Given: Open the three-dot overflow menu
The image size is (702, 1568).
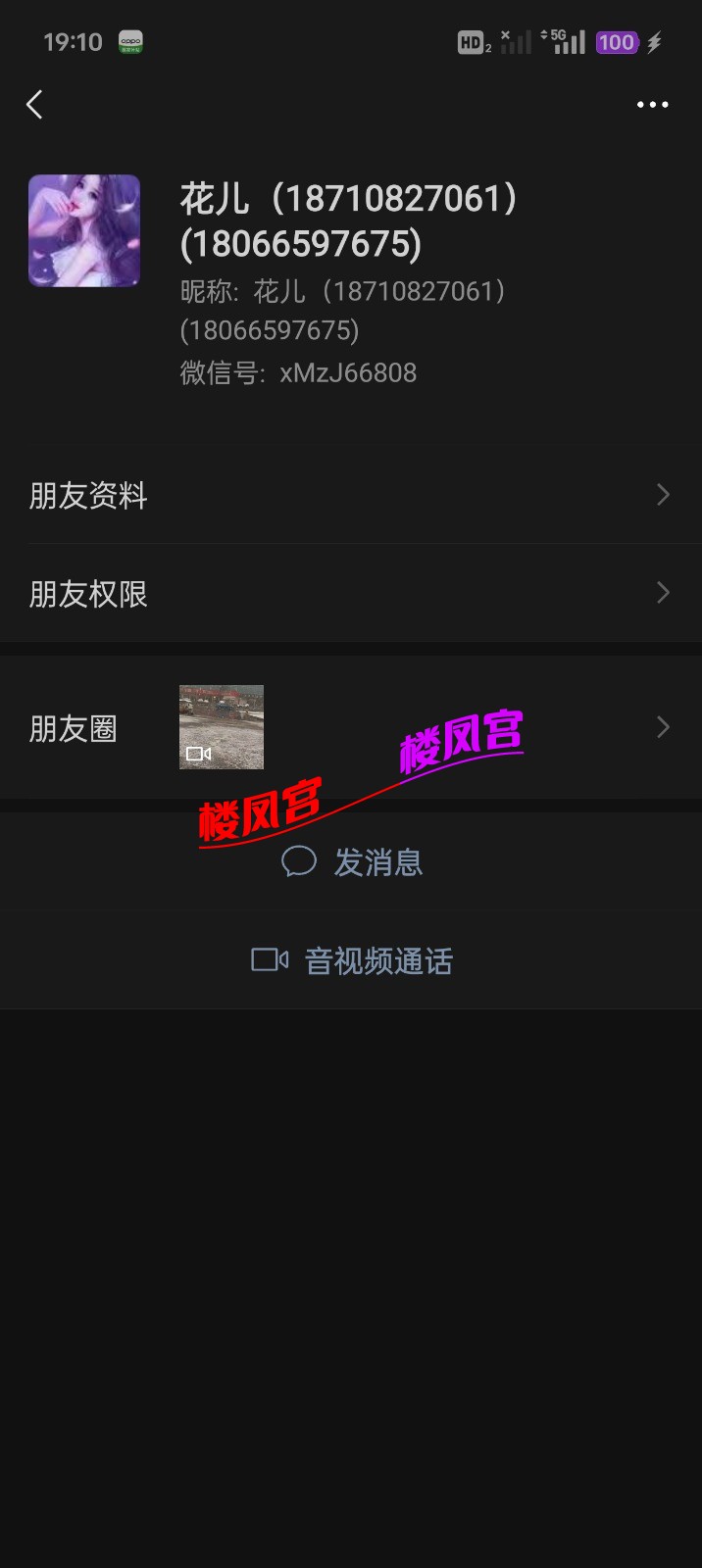Looking at the screenshot, I should click(x=652, y=105).
